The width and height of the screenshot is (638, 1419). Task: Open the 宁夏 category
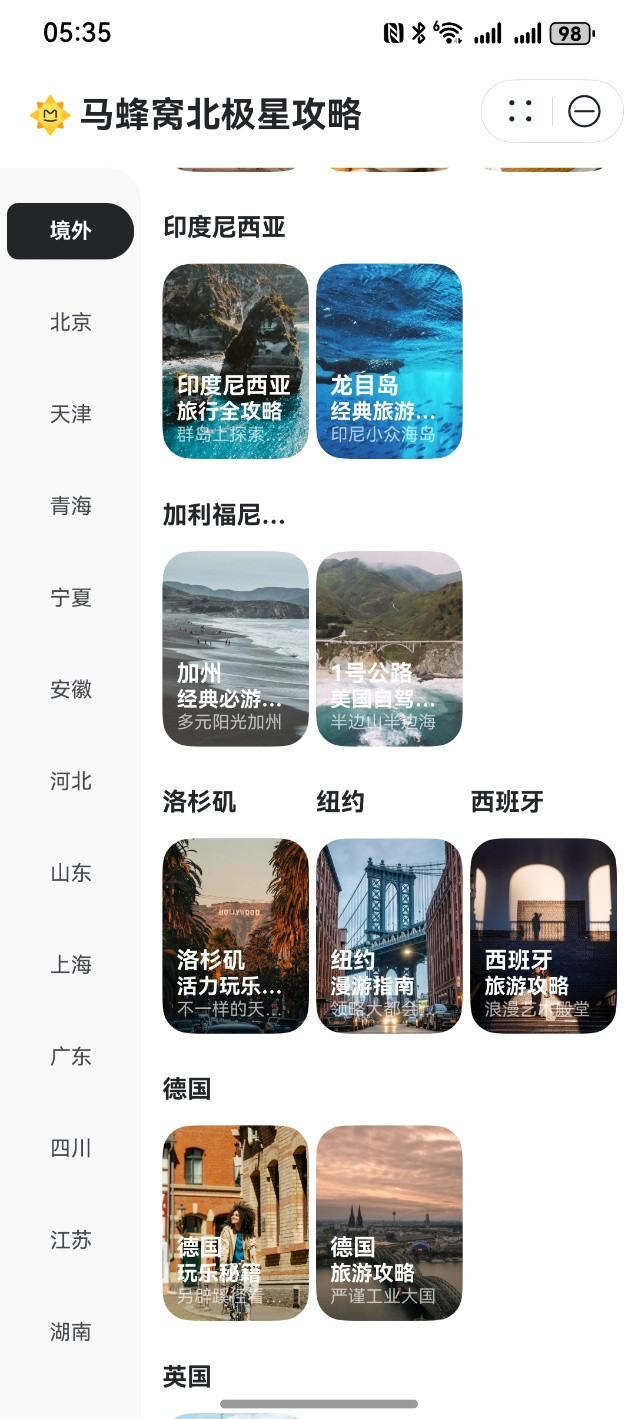(71, 597)
